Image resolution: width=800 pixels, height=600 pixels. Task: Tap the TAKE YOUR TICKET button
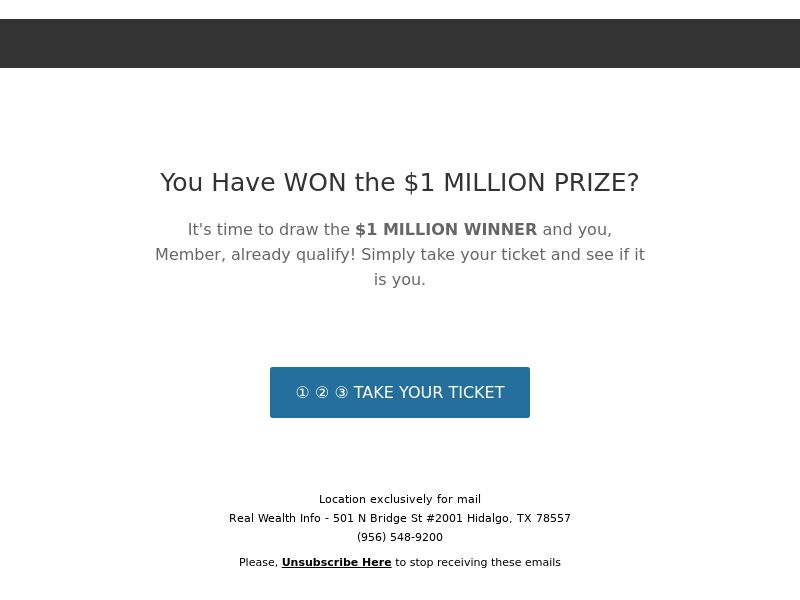point(400,392)
